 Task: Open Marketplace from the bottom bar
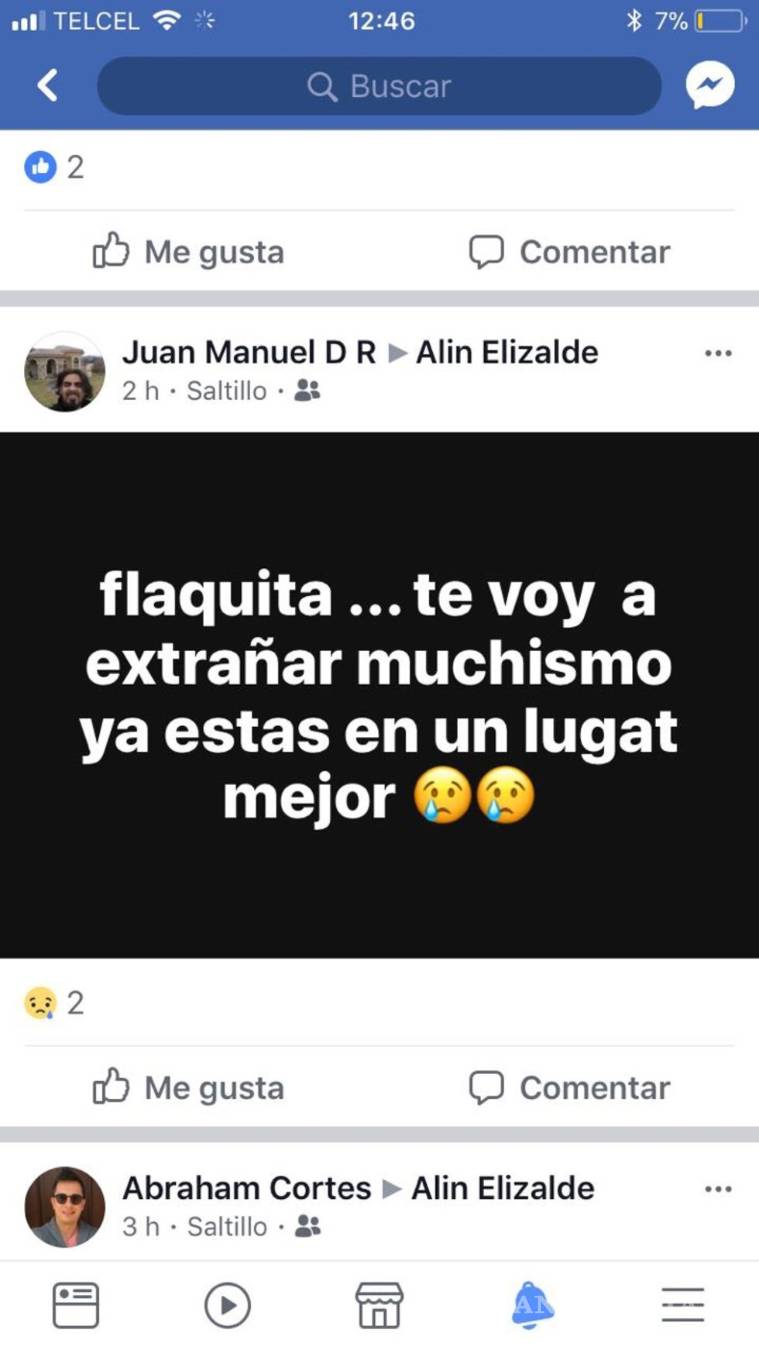[x=380, y=1305]
